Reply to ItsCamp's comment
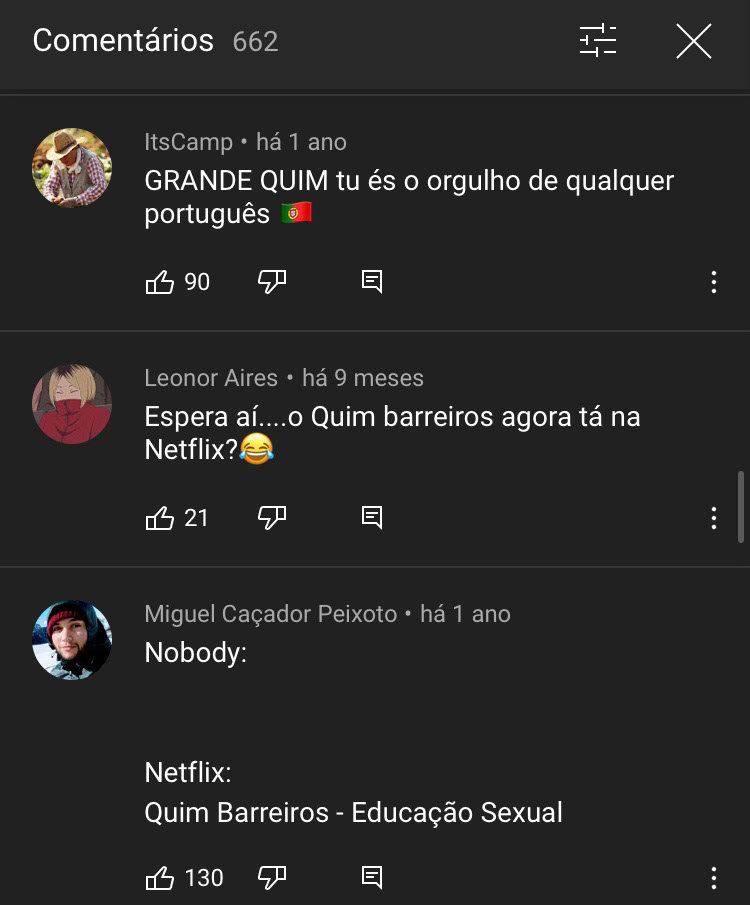This screenshot has width=750, height=905. click(x=372, y=282)
